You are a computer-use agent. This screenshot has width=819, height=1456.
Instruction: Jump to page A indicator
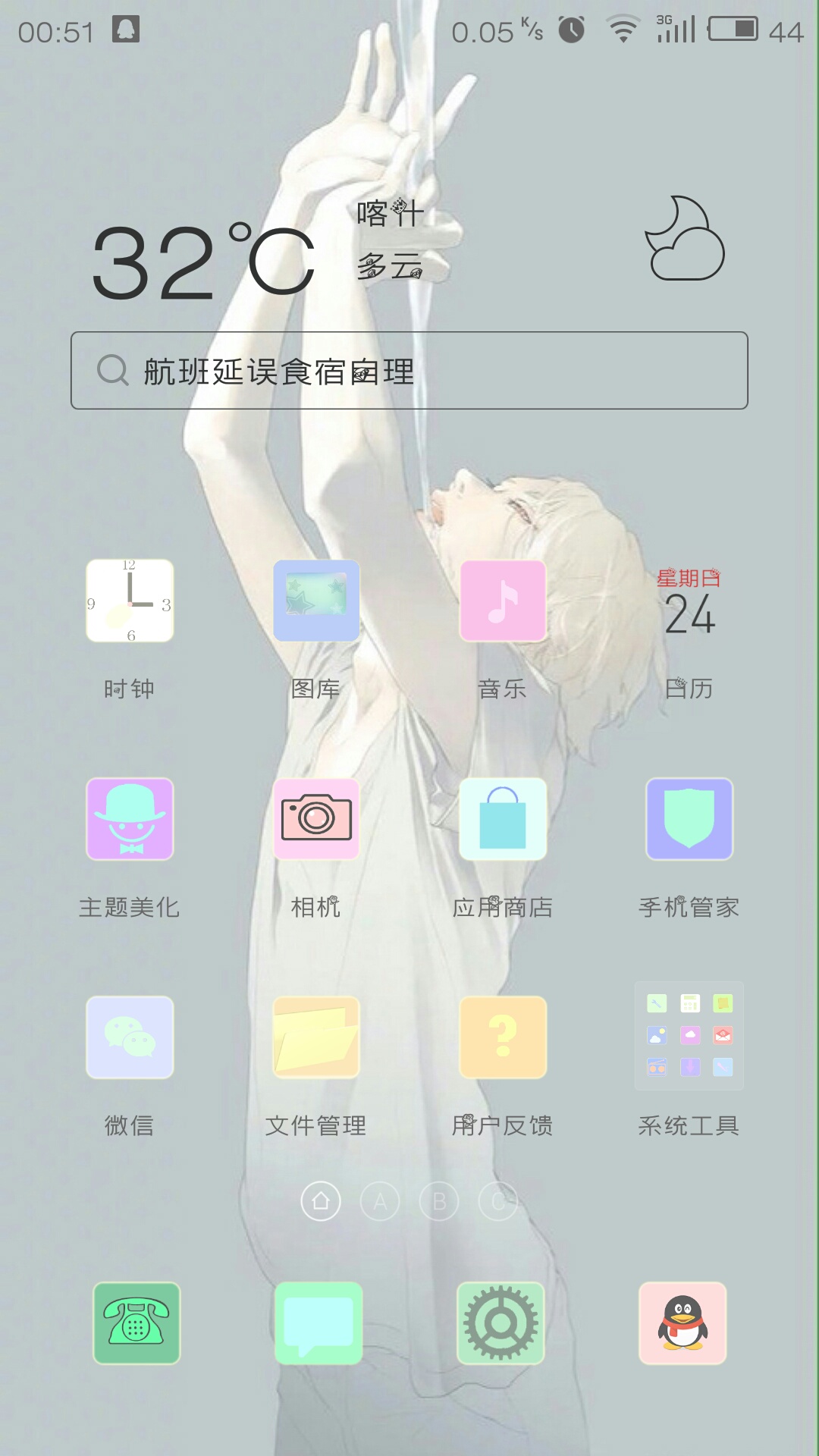380,1201
